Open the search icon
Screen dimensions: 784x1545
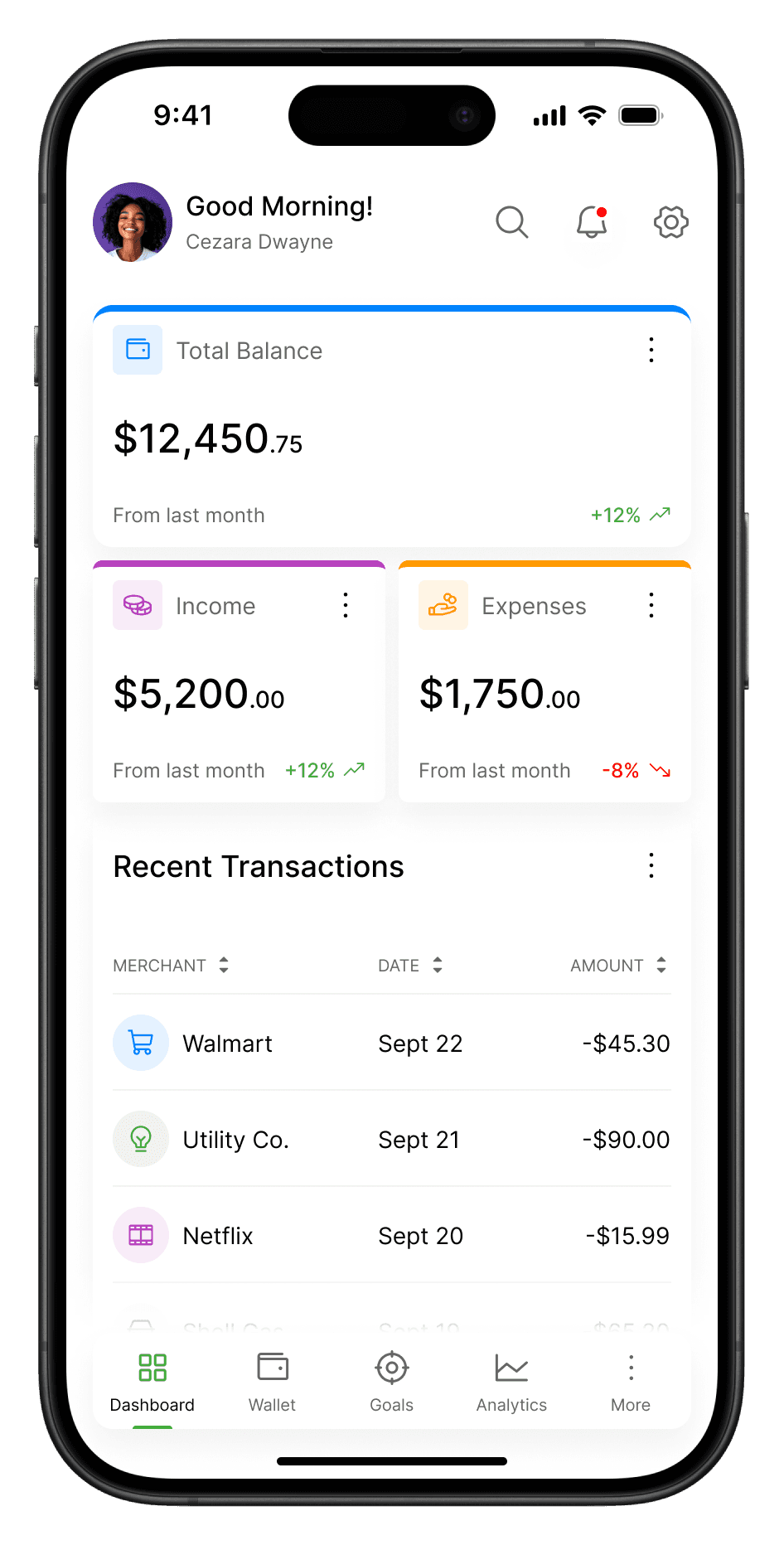pos(512,222)
